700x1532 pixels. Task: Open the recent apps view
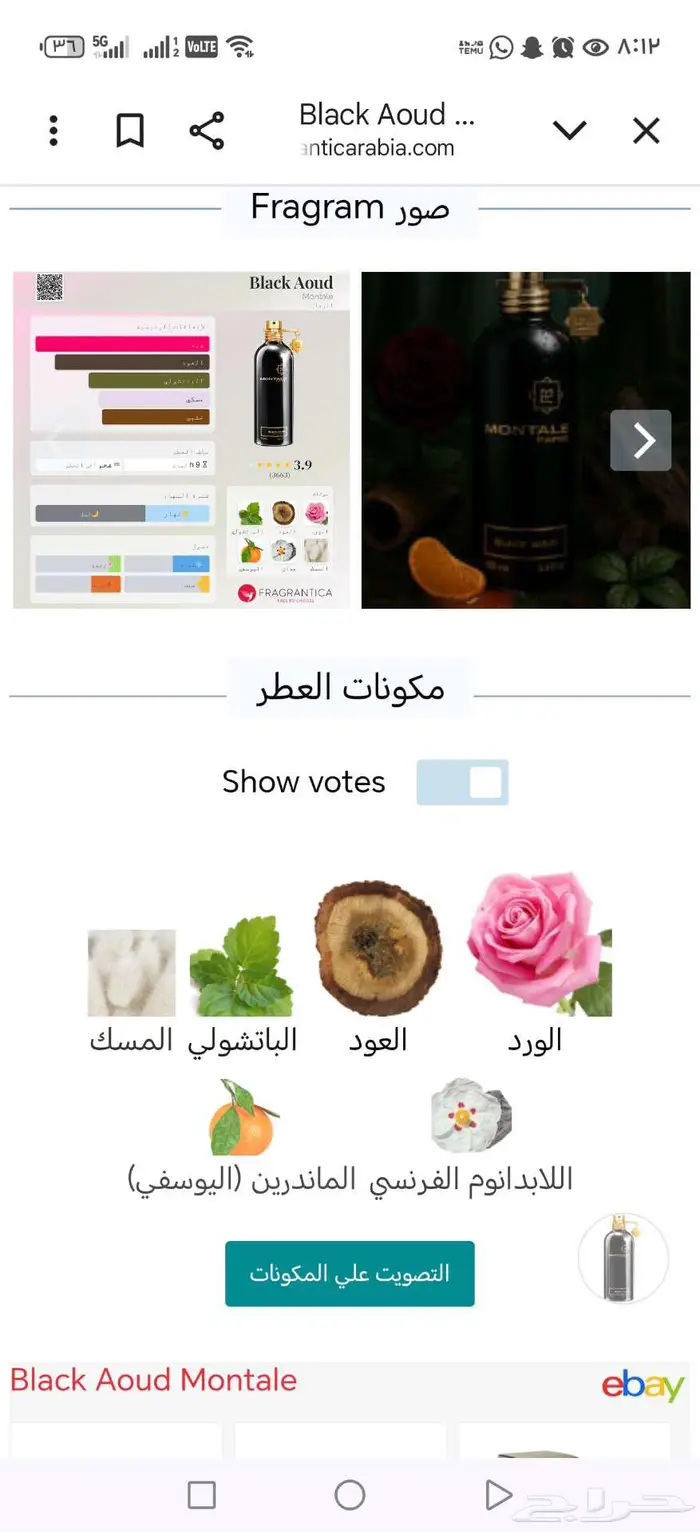[202, 1495]
